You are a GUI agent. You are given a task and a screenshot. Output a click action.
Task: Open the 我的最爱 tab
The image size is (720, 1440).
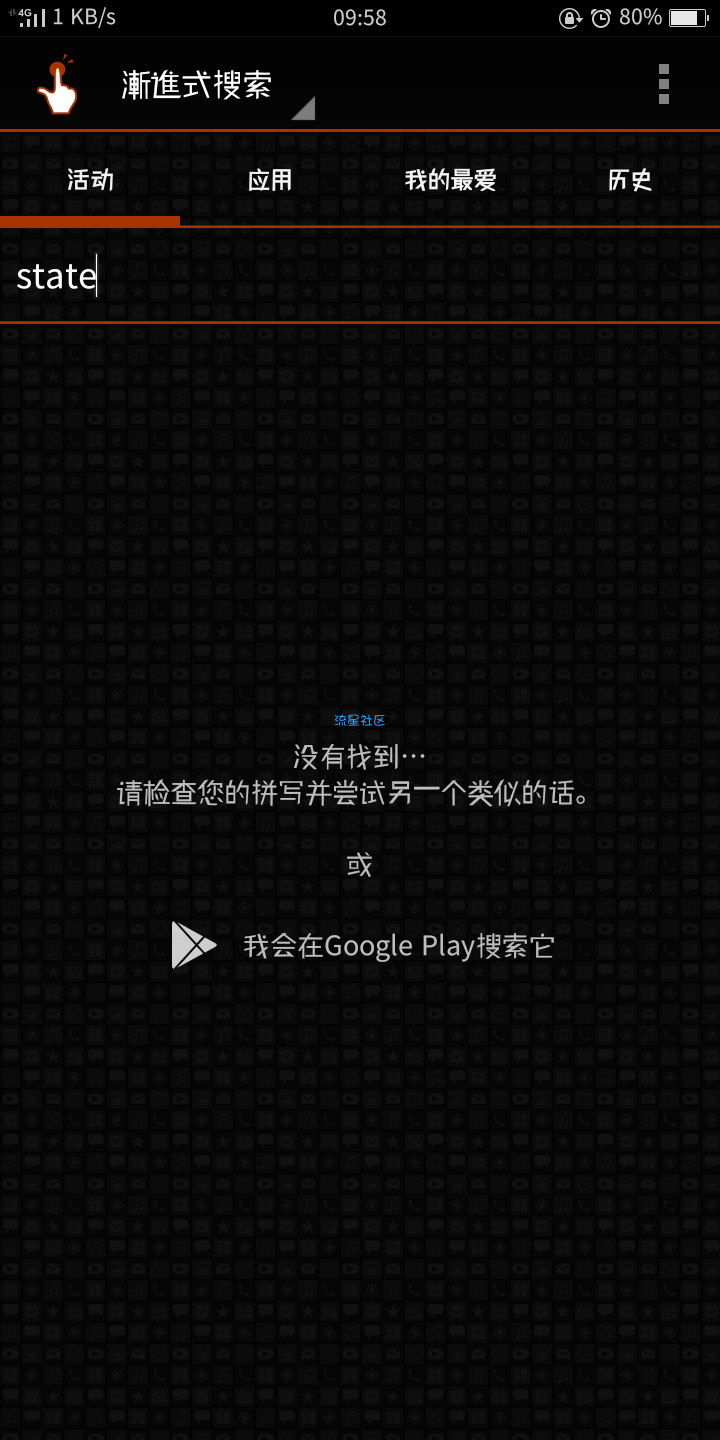450,180
